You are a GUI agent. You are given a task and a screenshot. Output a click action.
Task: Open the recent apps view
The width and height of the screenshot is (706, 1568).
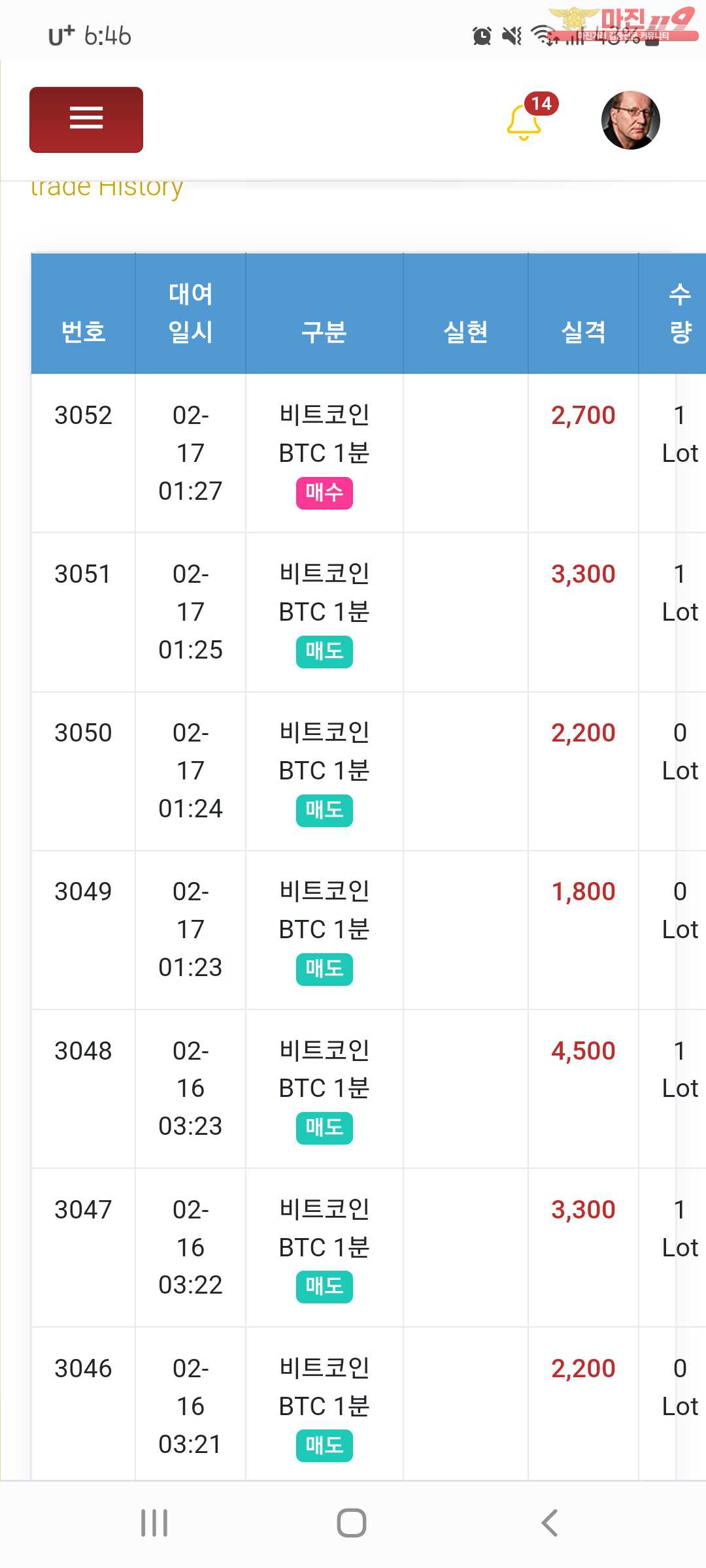(x=154, y=1523)
